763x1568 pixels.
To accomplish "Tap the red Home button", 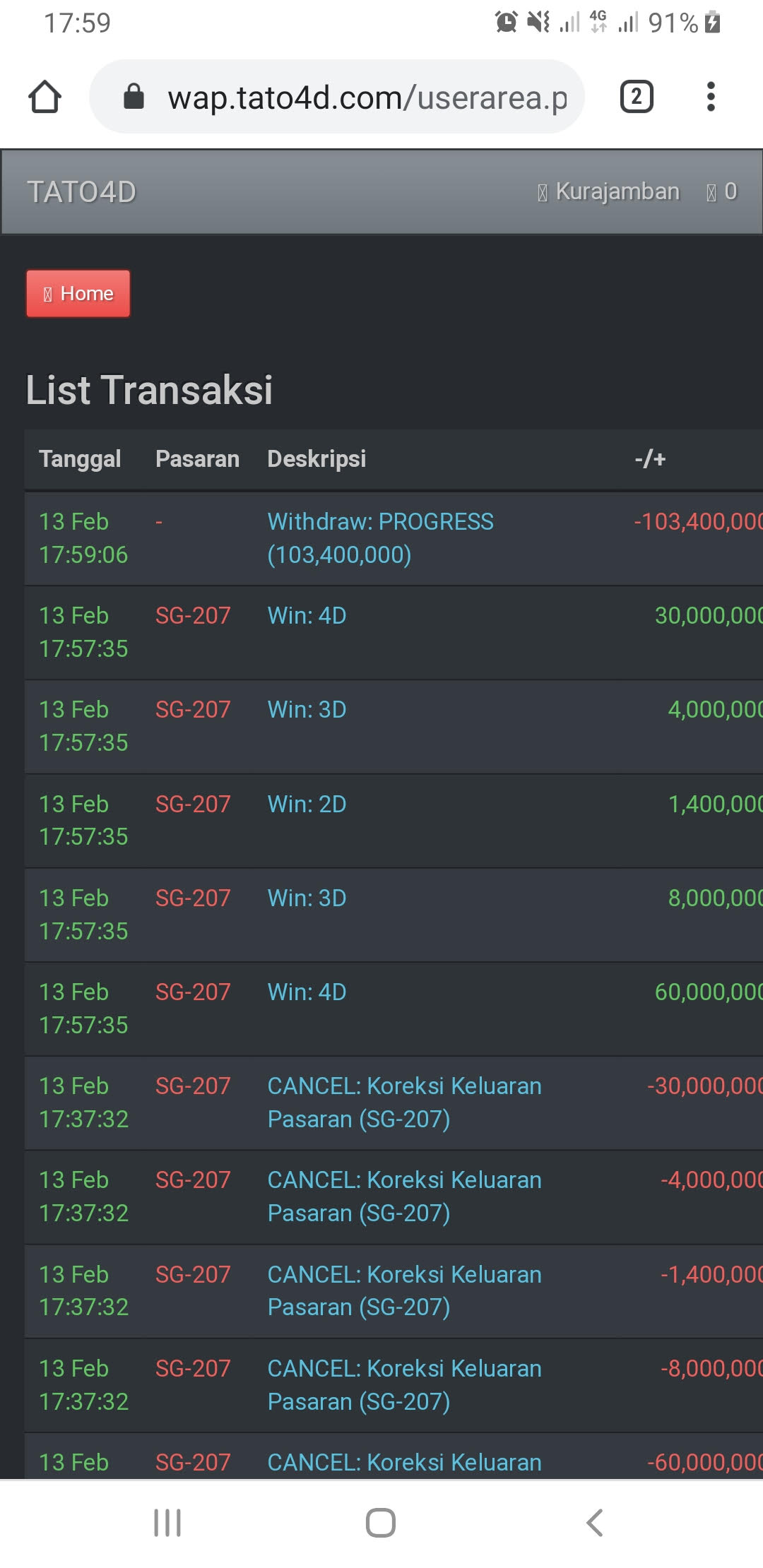I will [78, 293].
